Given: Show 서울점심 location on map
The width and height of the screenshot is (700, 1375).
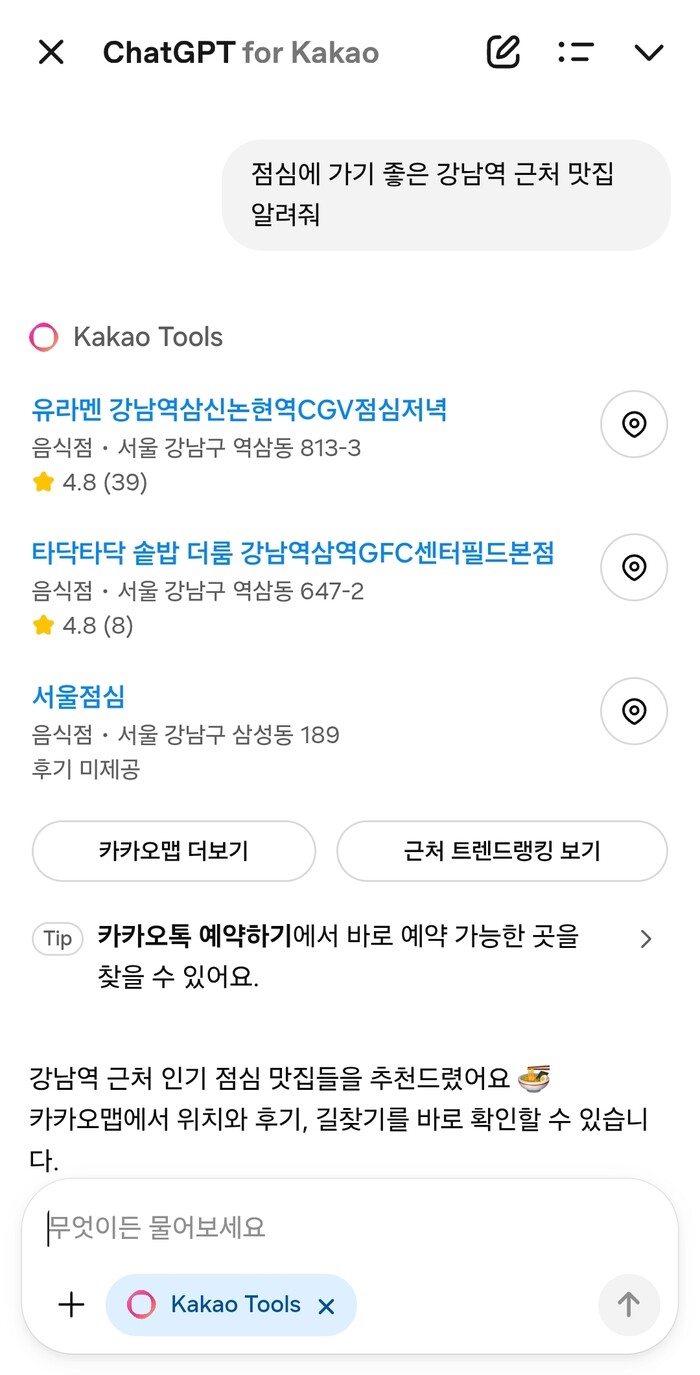Looking at the screenshot, I should [633, 711].
